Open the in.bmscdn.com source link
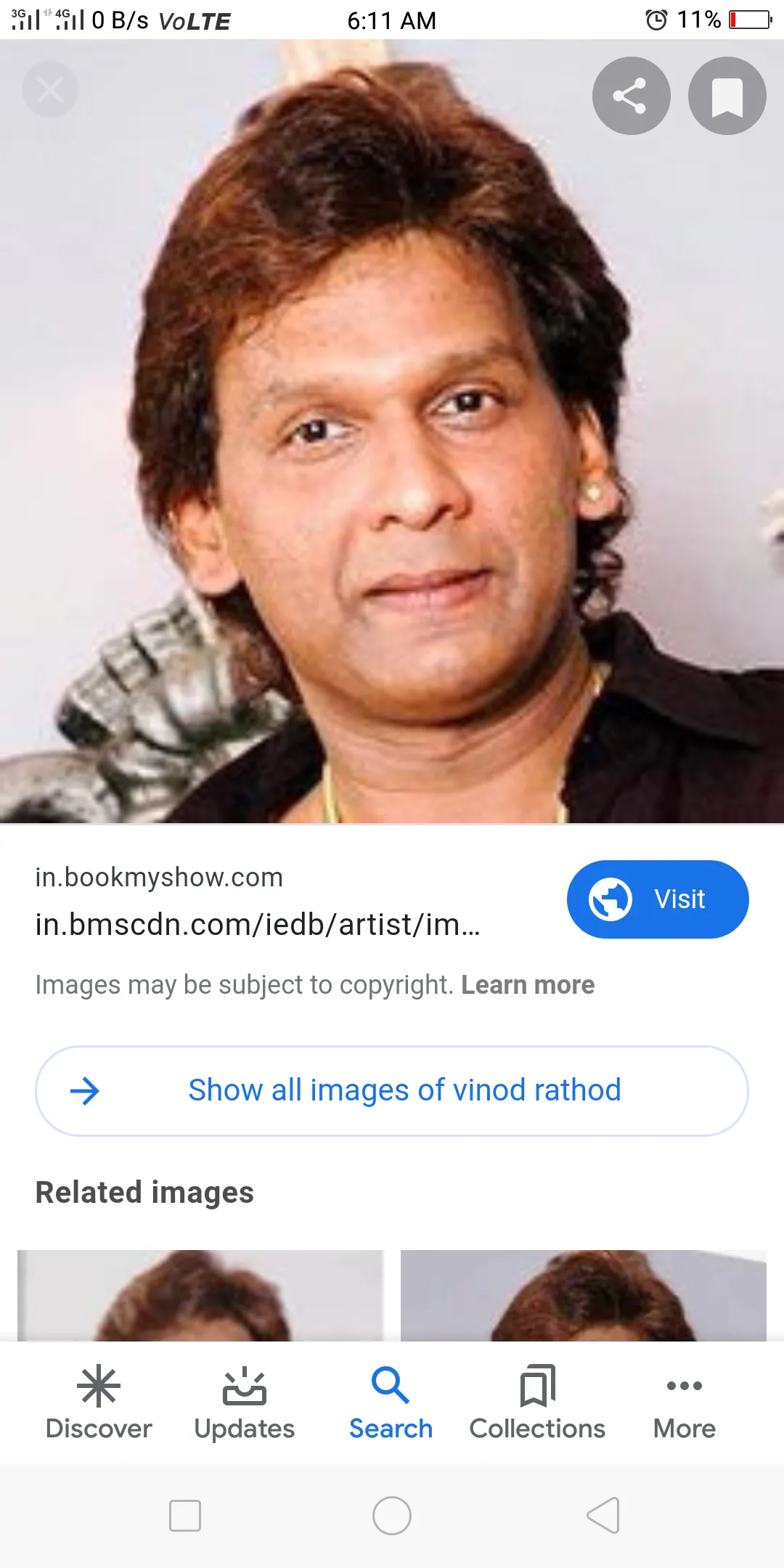 pos(258,925)
